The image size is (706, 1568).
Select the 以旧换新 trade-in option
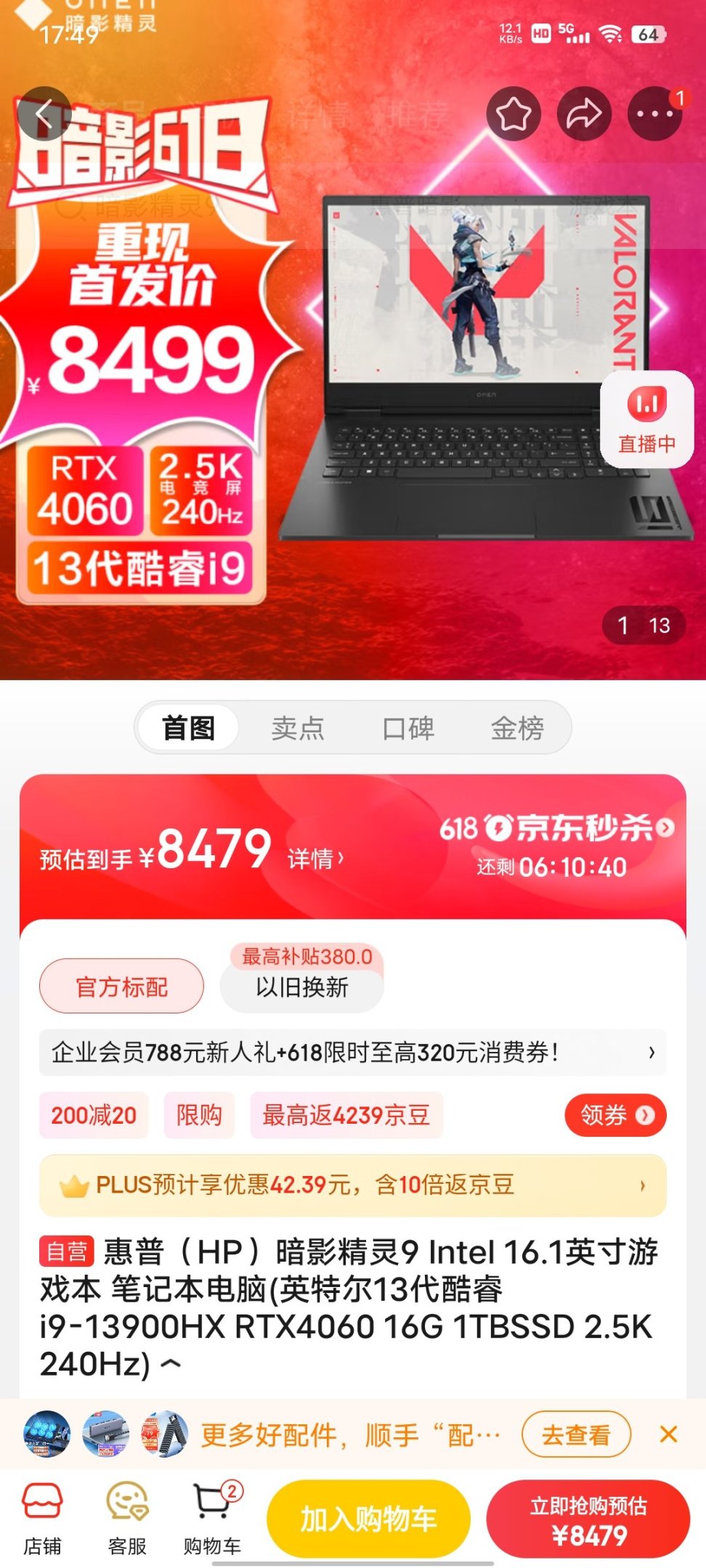click(x=301, y=987)
